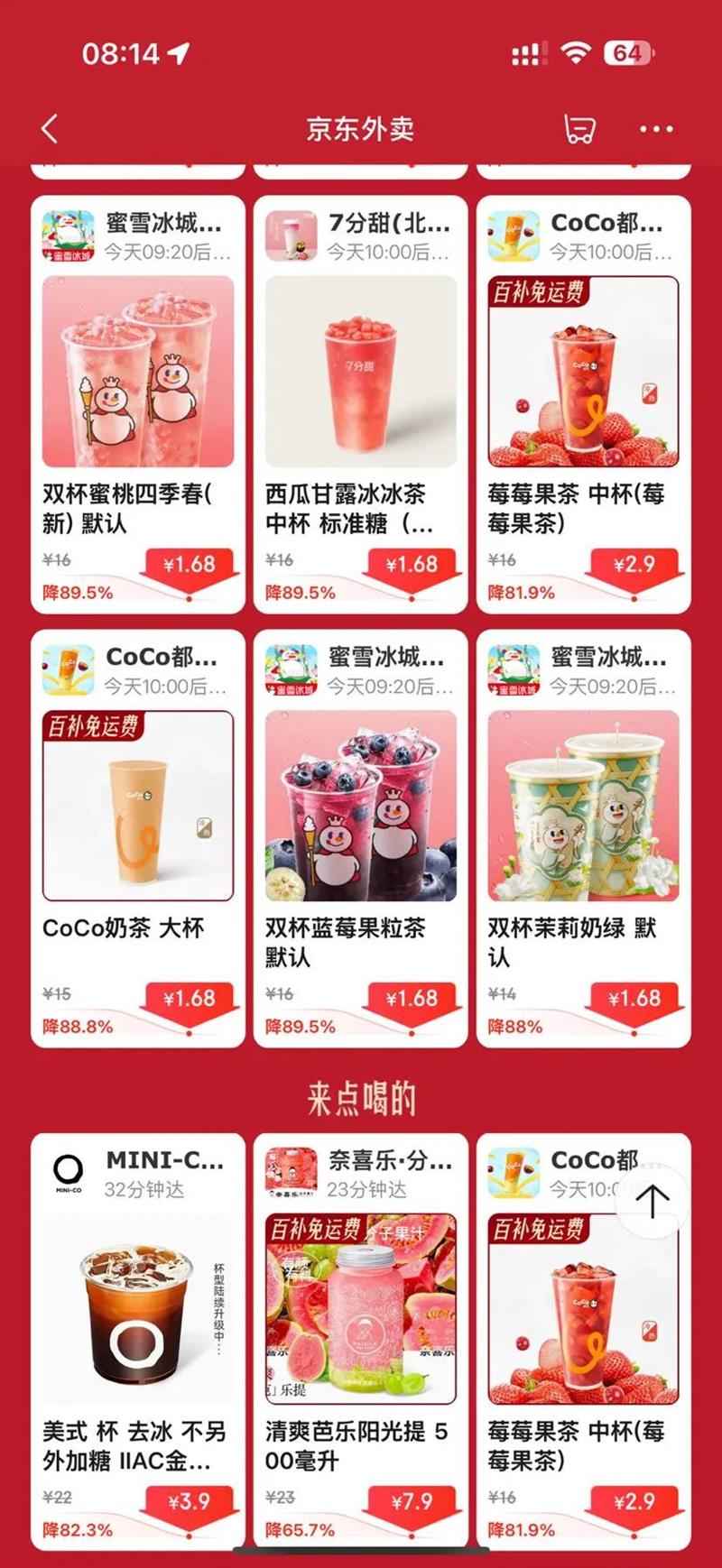The height and width of the screenshot is (1568, 722).
Task: Grab the ¥1.68 deal for 双杯蓝莓果粒茶
Action: tap(412, 1003)
